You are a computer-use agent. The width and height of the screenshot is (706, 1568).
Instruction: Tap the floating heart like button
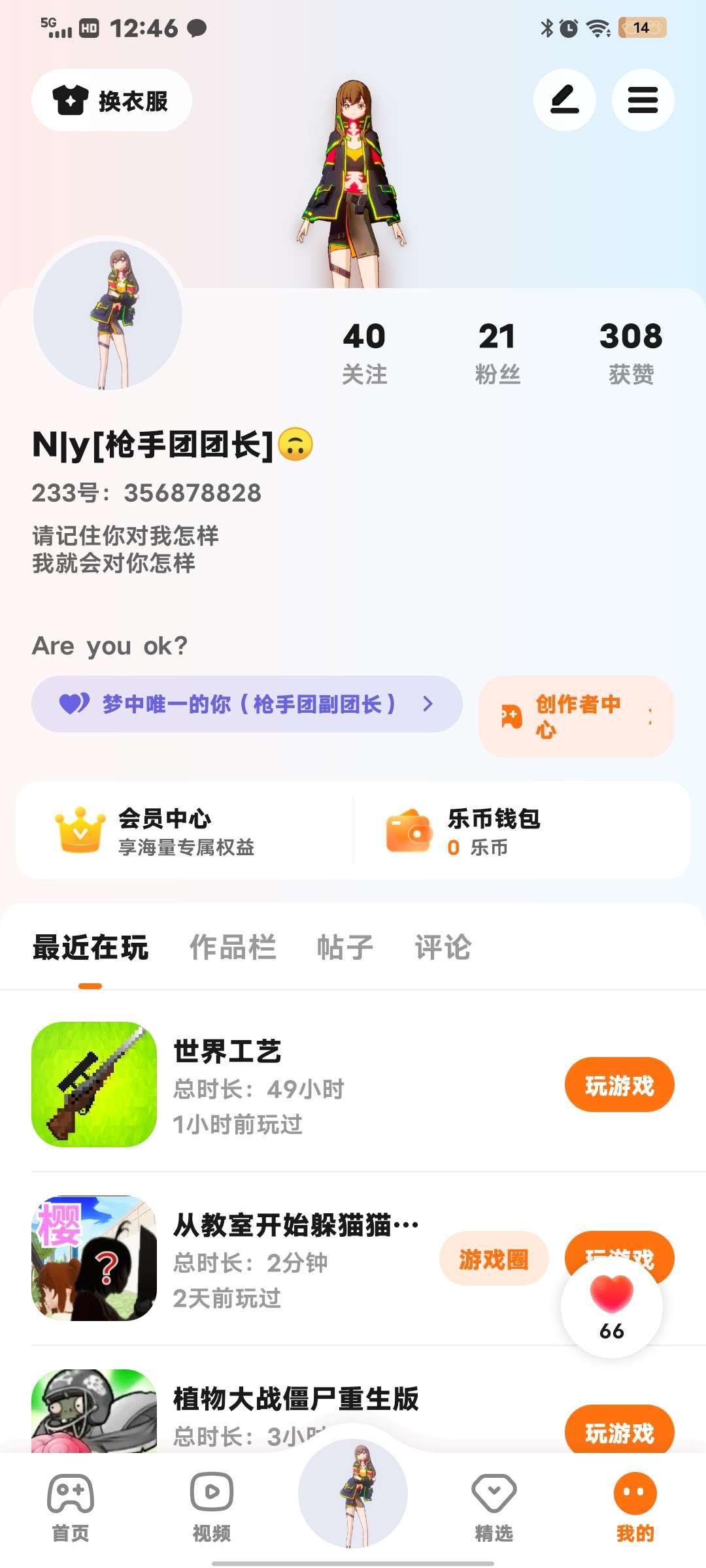pos(611,1307)
